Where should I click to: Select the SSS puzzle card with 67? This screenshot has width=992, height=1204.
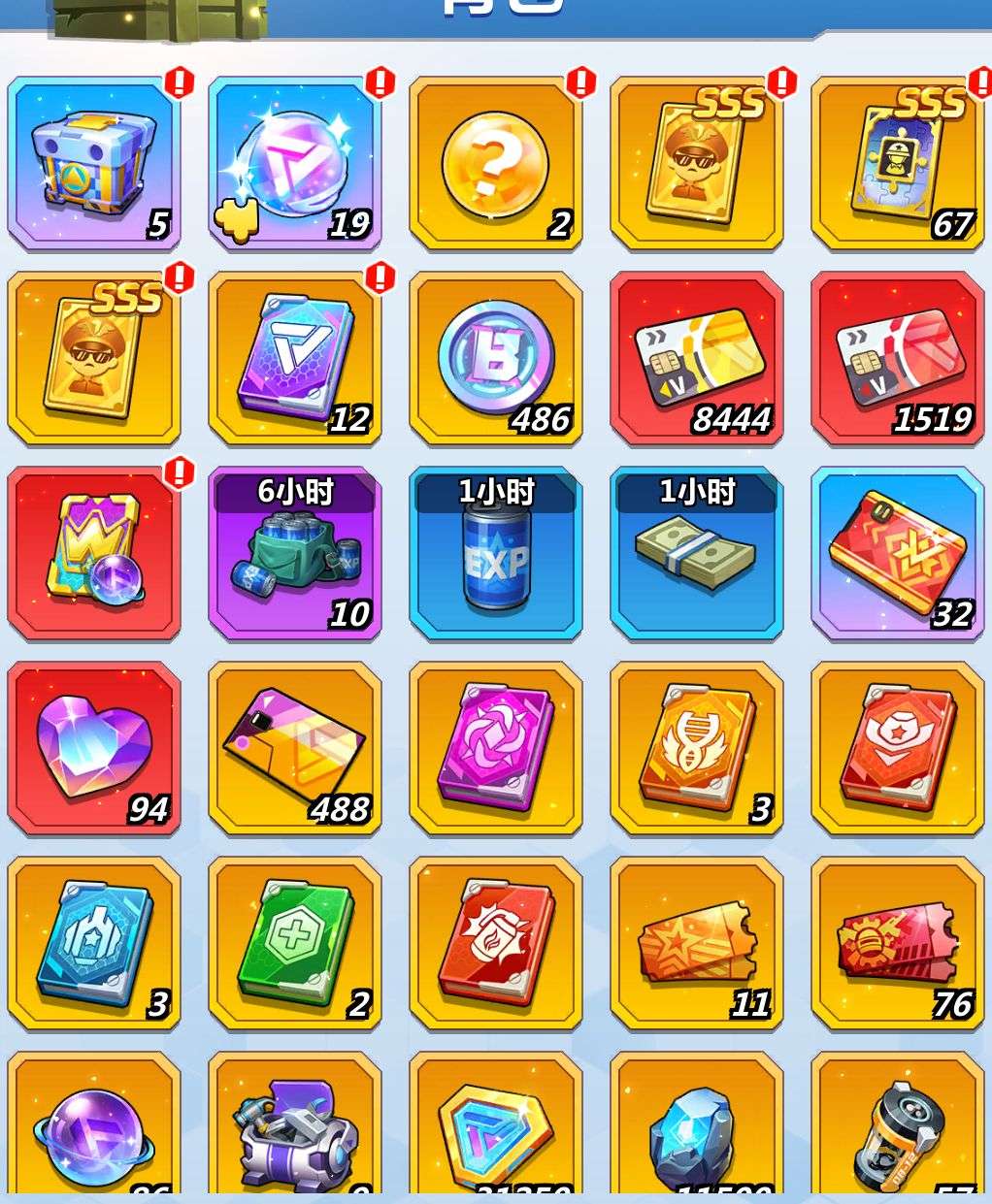point(898,164)
